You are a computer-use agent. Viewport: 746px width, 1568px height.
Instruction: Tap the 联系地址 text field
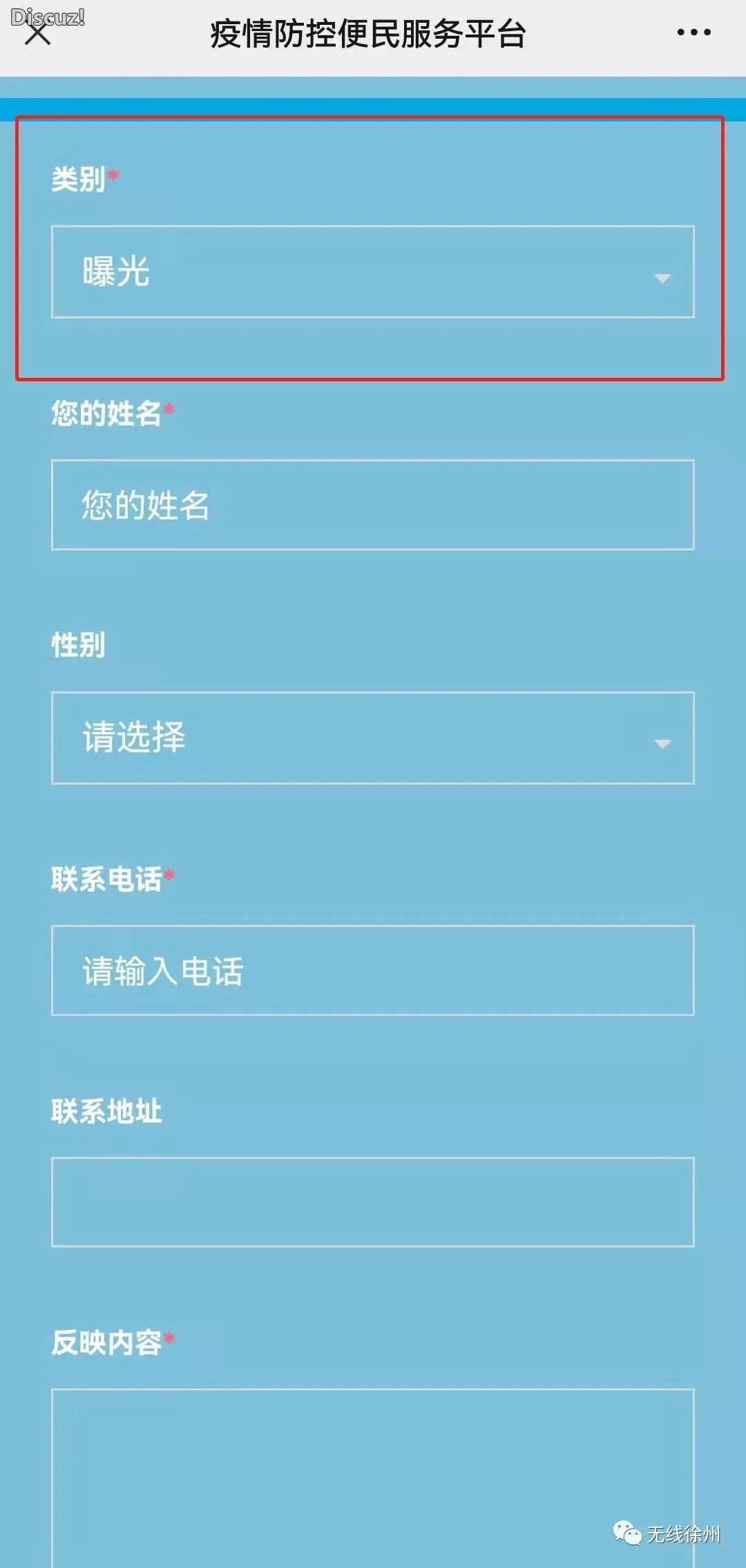(373, 1203)
